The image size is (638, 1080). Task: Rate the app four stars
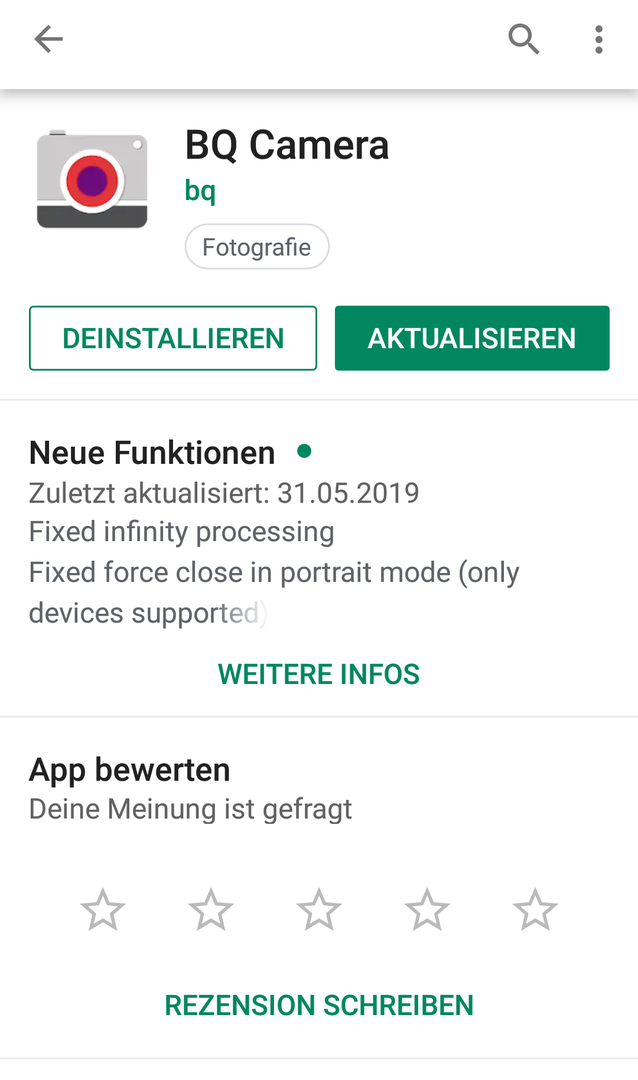coord(427,910)
